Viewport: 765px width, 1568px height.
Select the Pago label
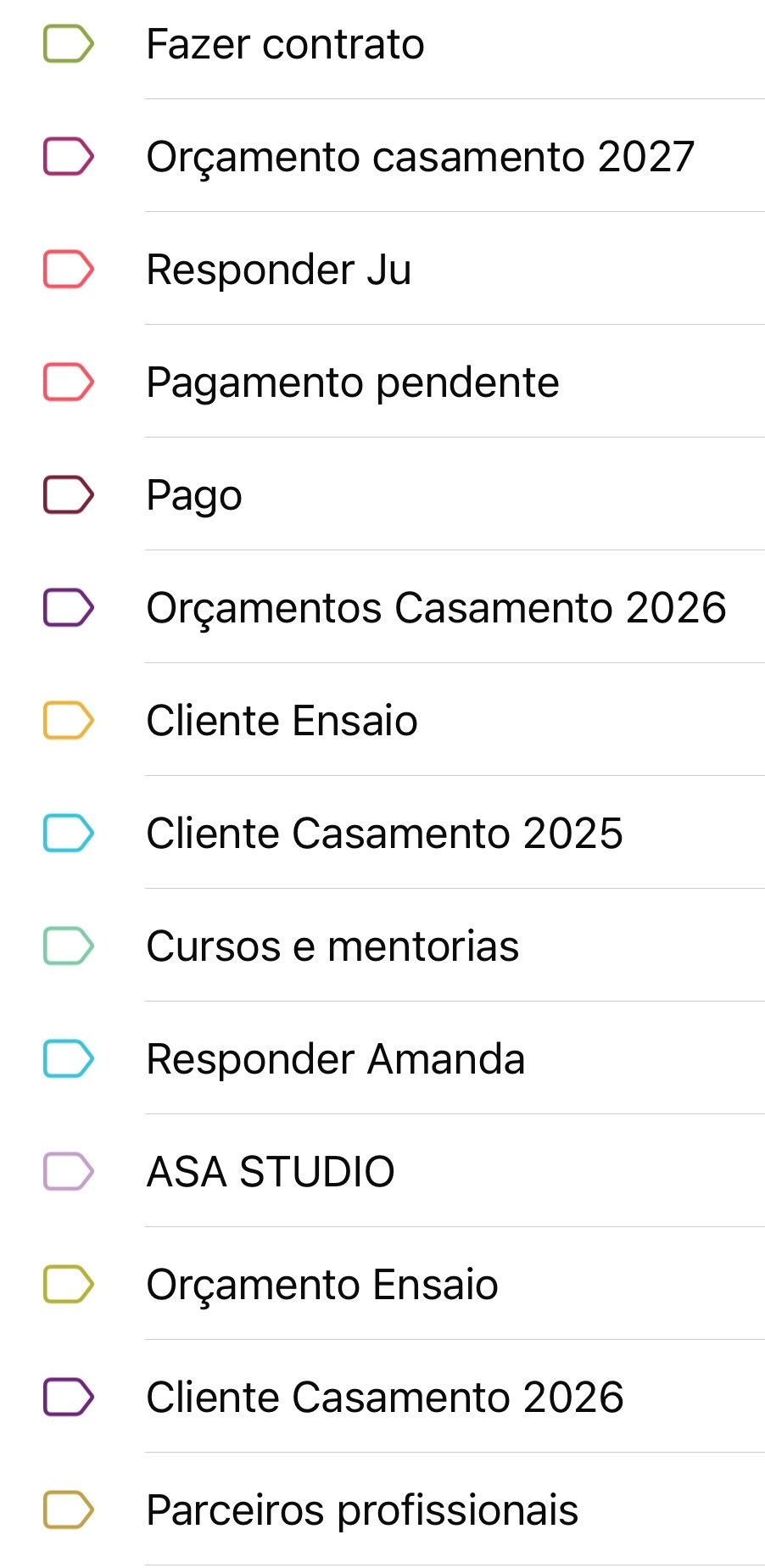[x=194, y=495]
